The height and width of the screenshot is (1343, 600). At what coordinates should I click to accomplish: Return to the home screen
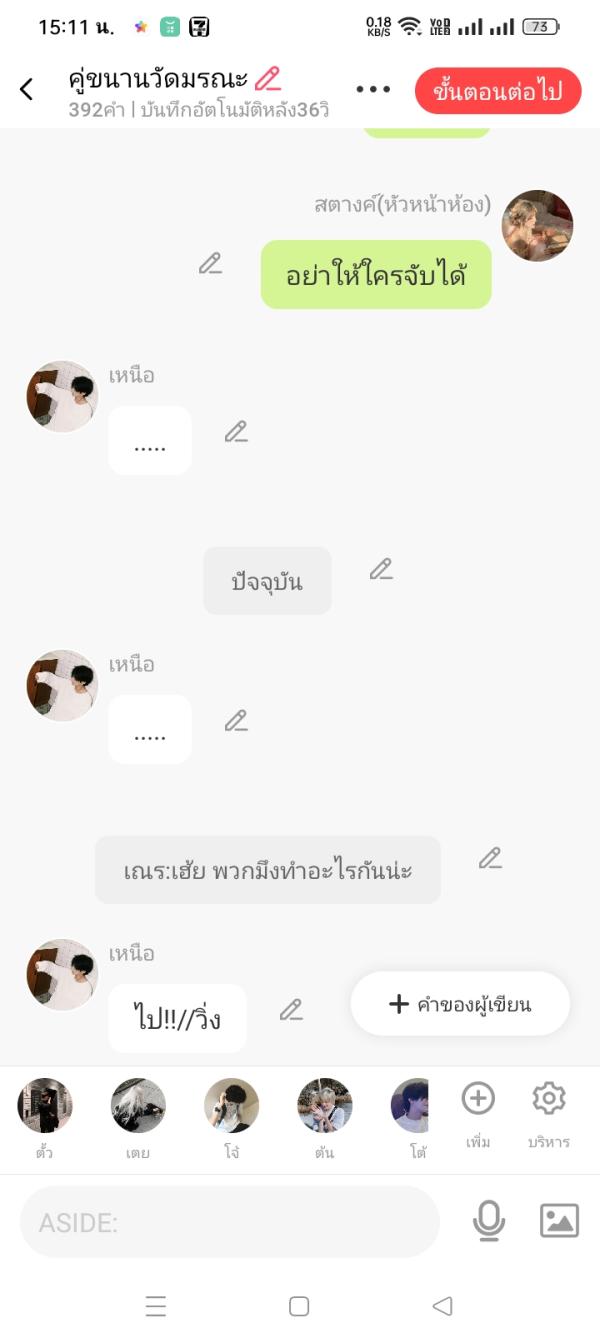click(298, 1306)
